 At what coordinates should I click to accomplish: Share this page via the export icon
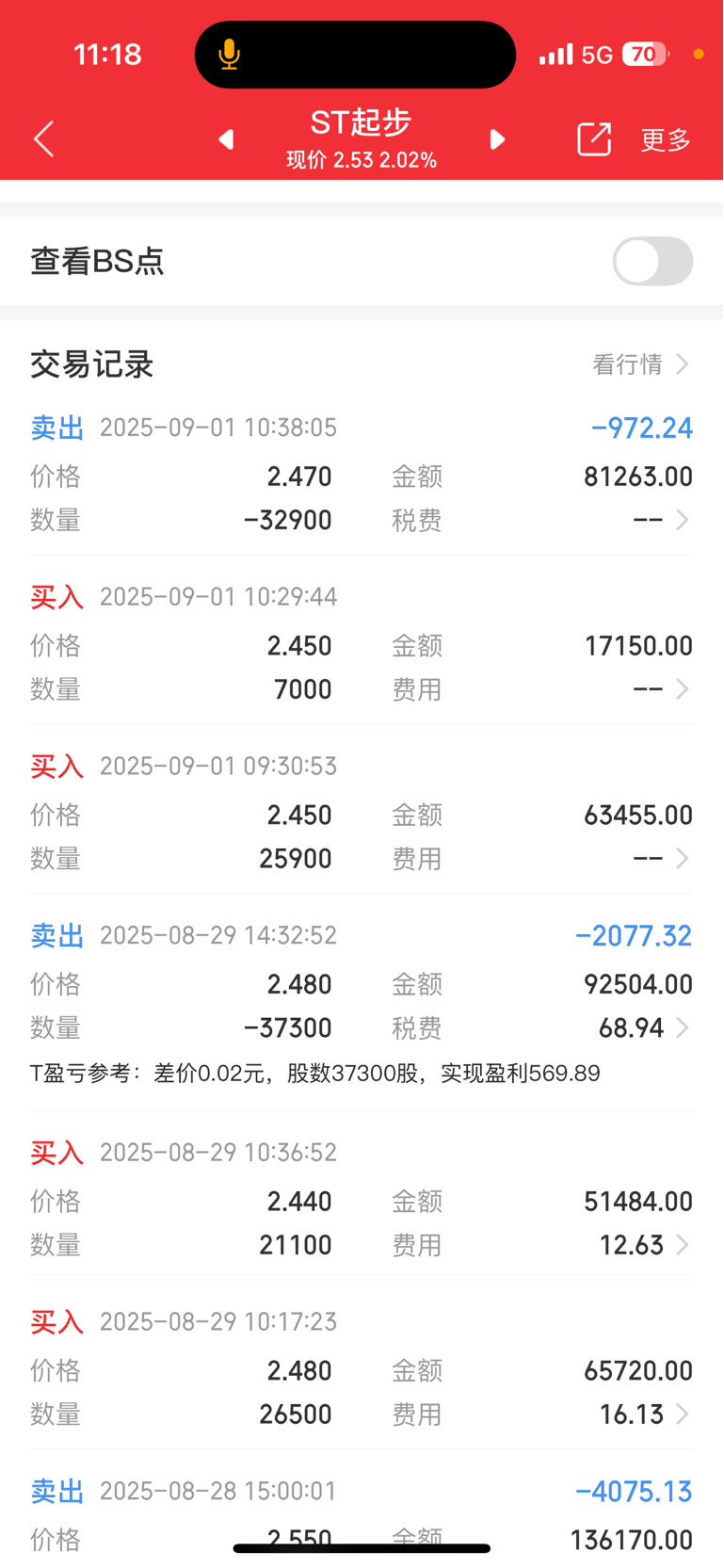594,138
